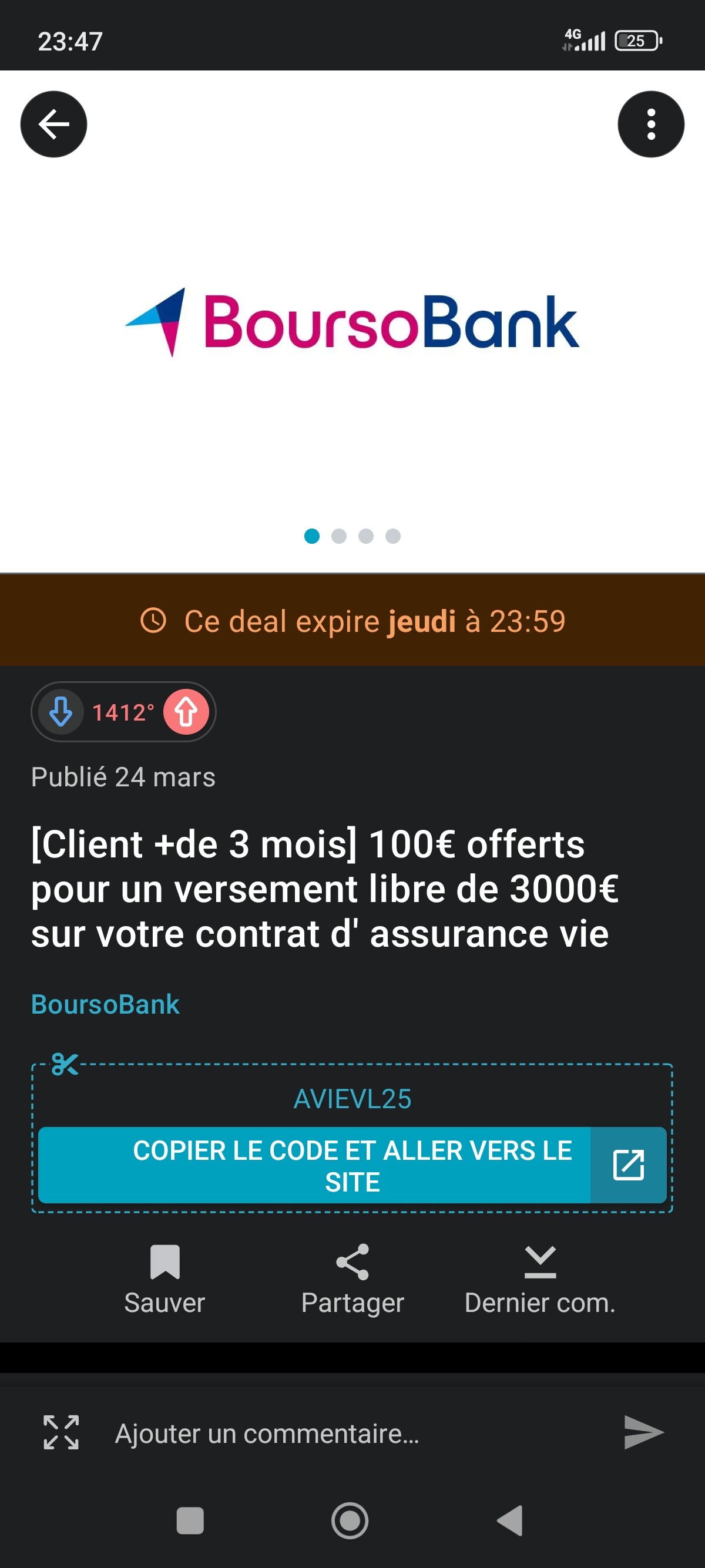Image resolution: width=705 pixels, height=1568 pixels.
Task: Open the BoursoBank merchant link
Action: pyautogui.click(x=105, y=1004)
